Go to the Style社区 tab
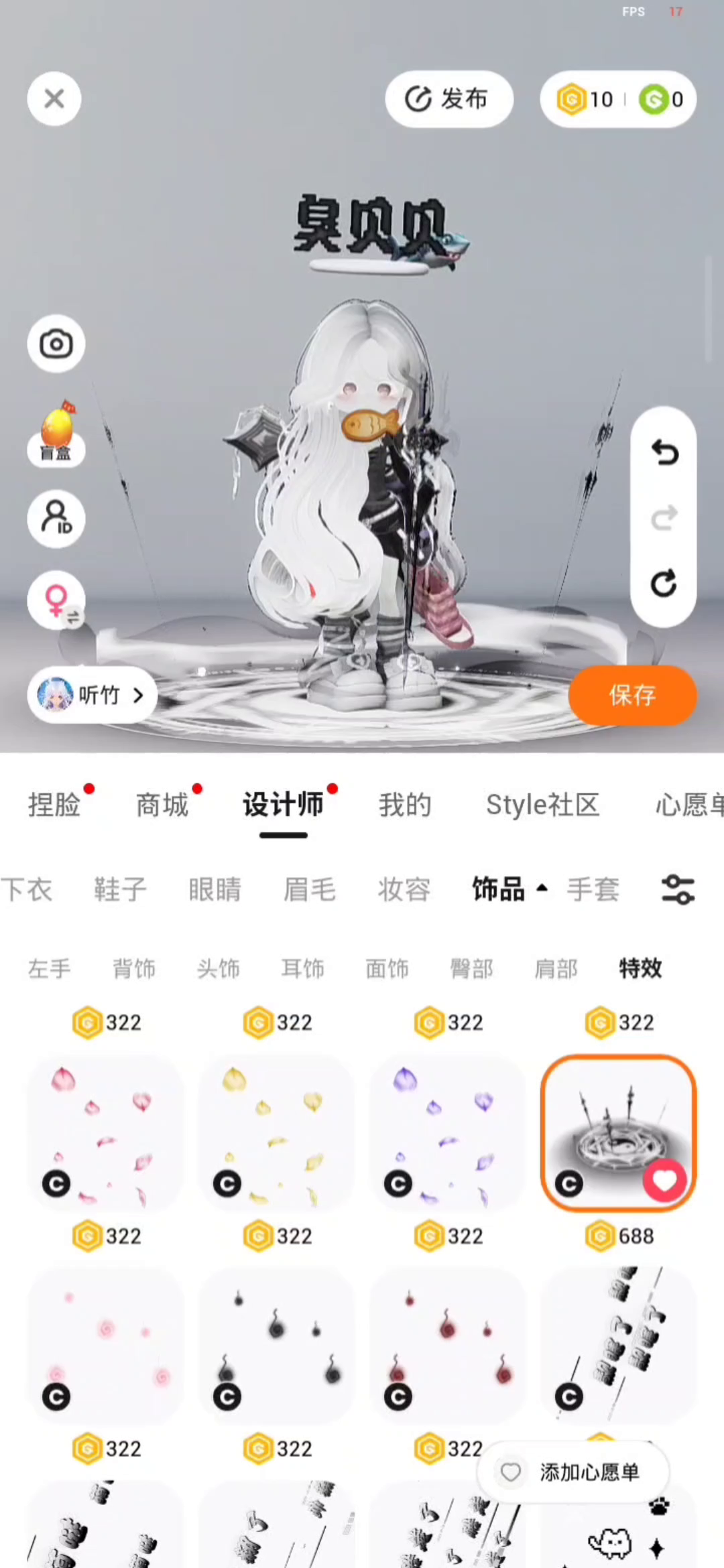Image resolution: width=724 pixels, height=1568 pixels. pyautogui.click(x=543, y=805)
